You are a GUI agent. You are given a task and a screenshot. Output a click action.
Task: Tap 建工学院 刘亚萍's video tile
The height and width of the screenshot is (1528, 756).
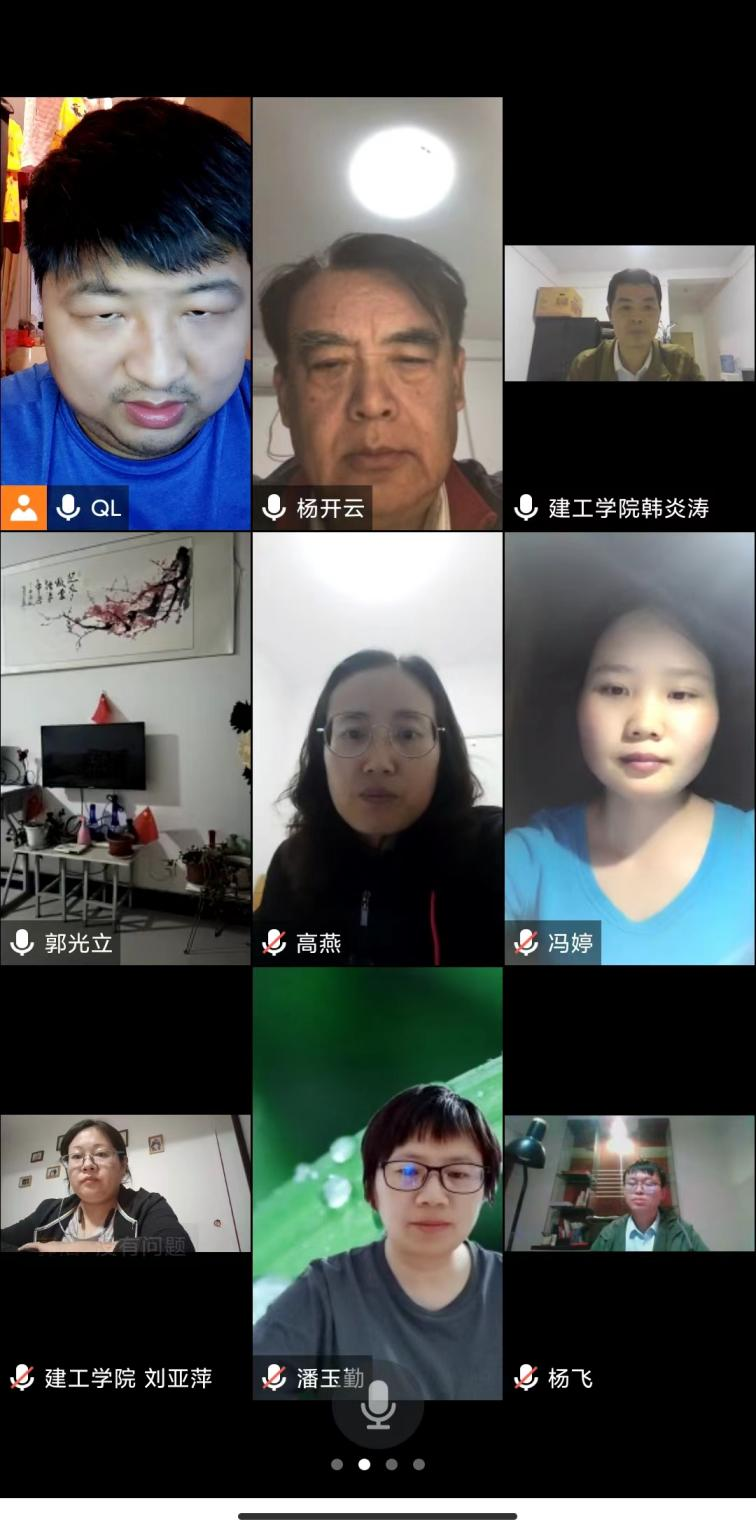pyautogui.click(x=125, y=1184)
